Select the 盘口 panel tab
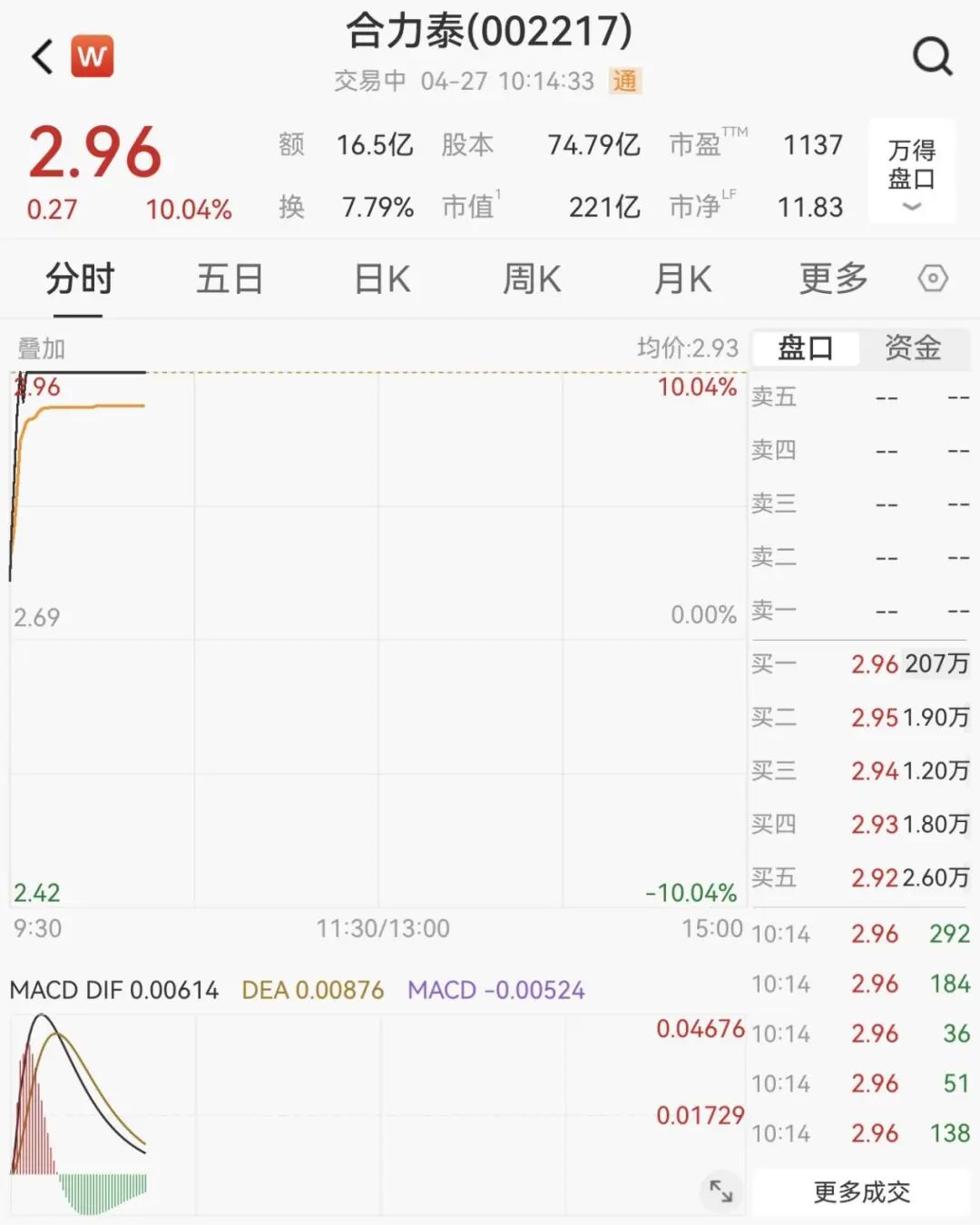980x1225 pixels. 805,348
